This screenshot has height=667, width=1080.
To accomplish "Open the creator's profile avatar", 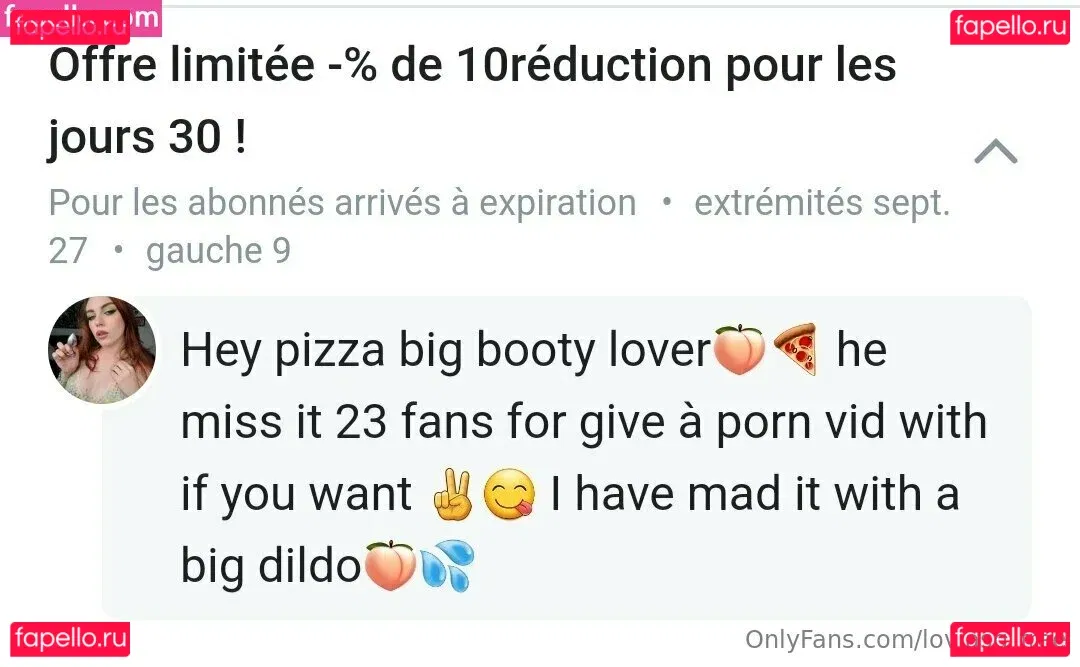I will click(x=102, y=349).
